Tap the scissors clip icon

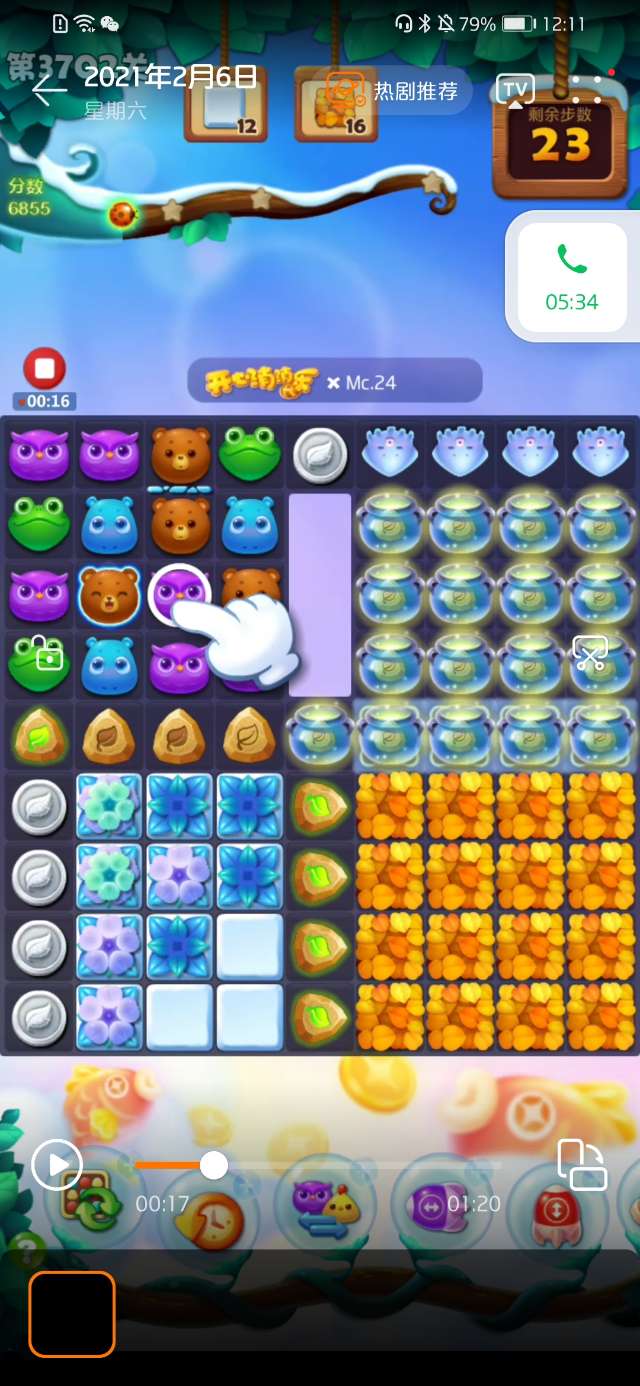click(x=590, y=654)
